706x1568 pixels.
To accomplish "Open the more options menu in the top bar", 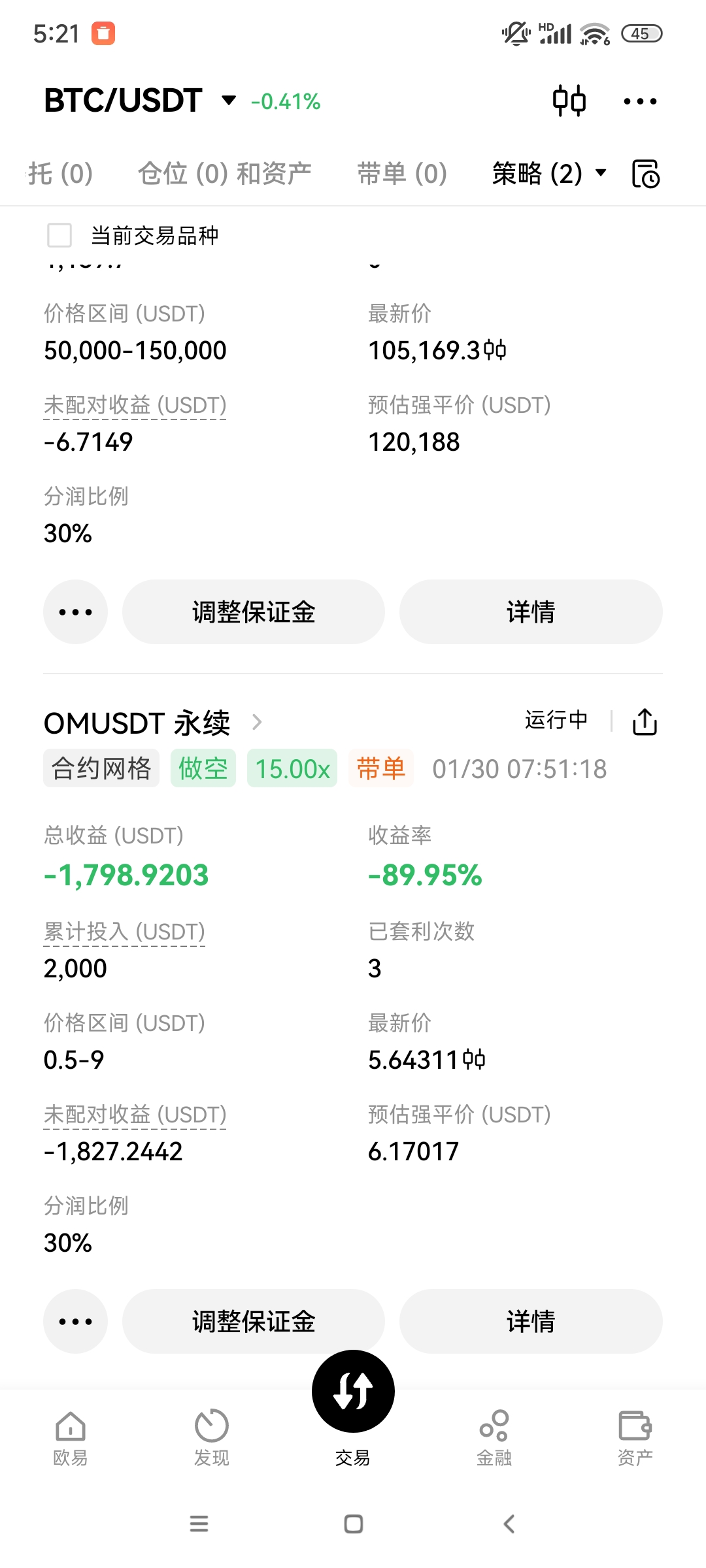I will 639,100.
